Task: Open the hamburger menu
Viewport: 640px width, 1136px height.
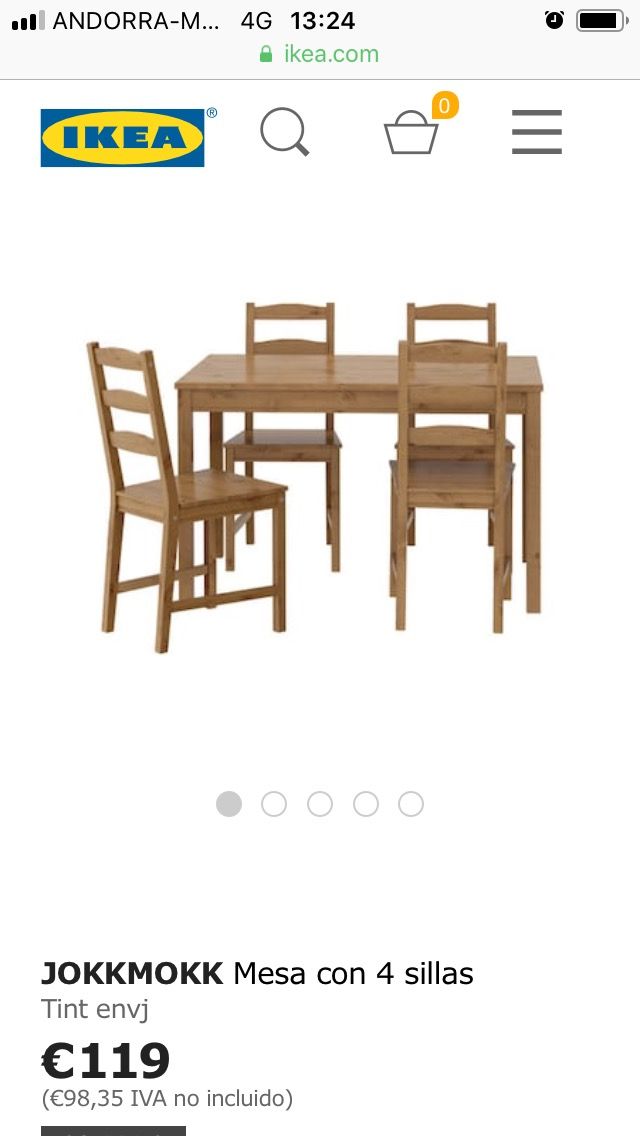Action: click(537, 132)
